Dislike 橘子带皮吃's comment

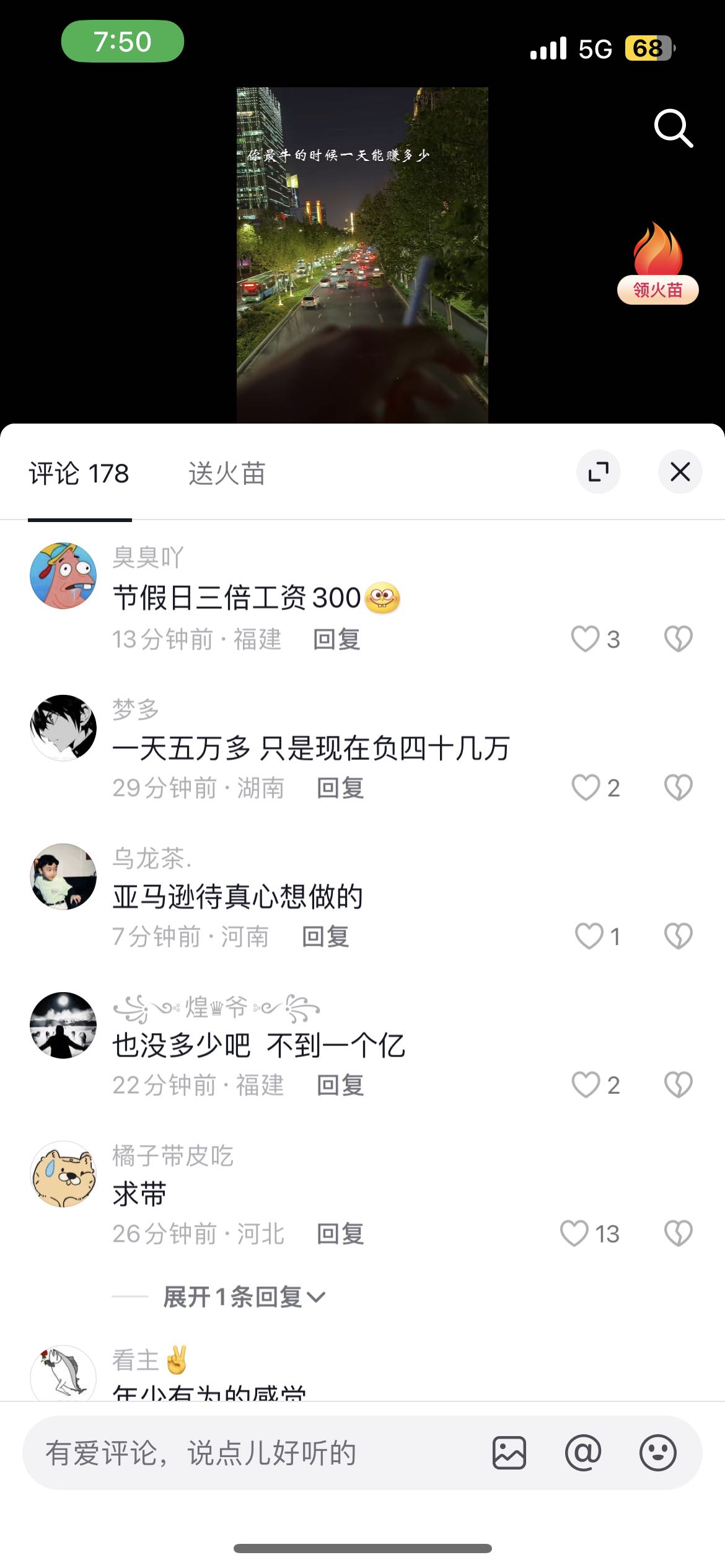[679, 1234]
